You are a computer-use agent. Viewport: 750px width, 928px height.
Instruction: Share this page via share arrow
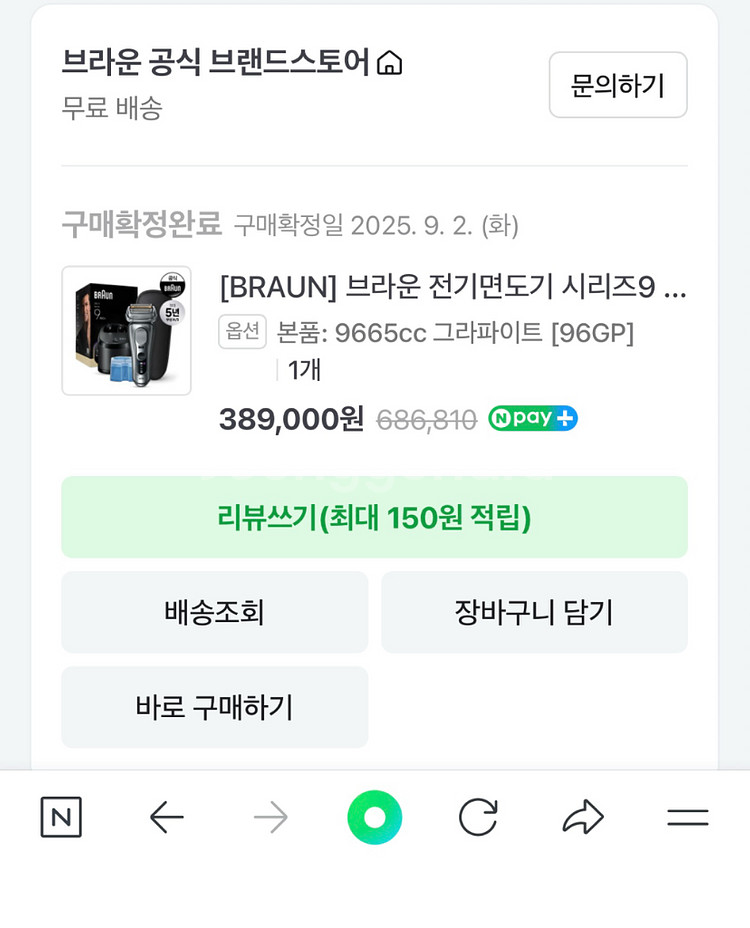coord(583,817)
